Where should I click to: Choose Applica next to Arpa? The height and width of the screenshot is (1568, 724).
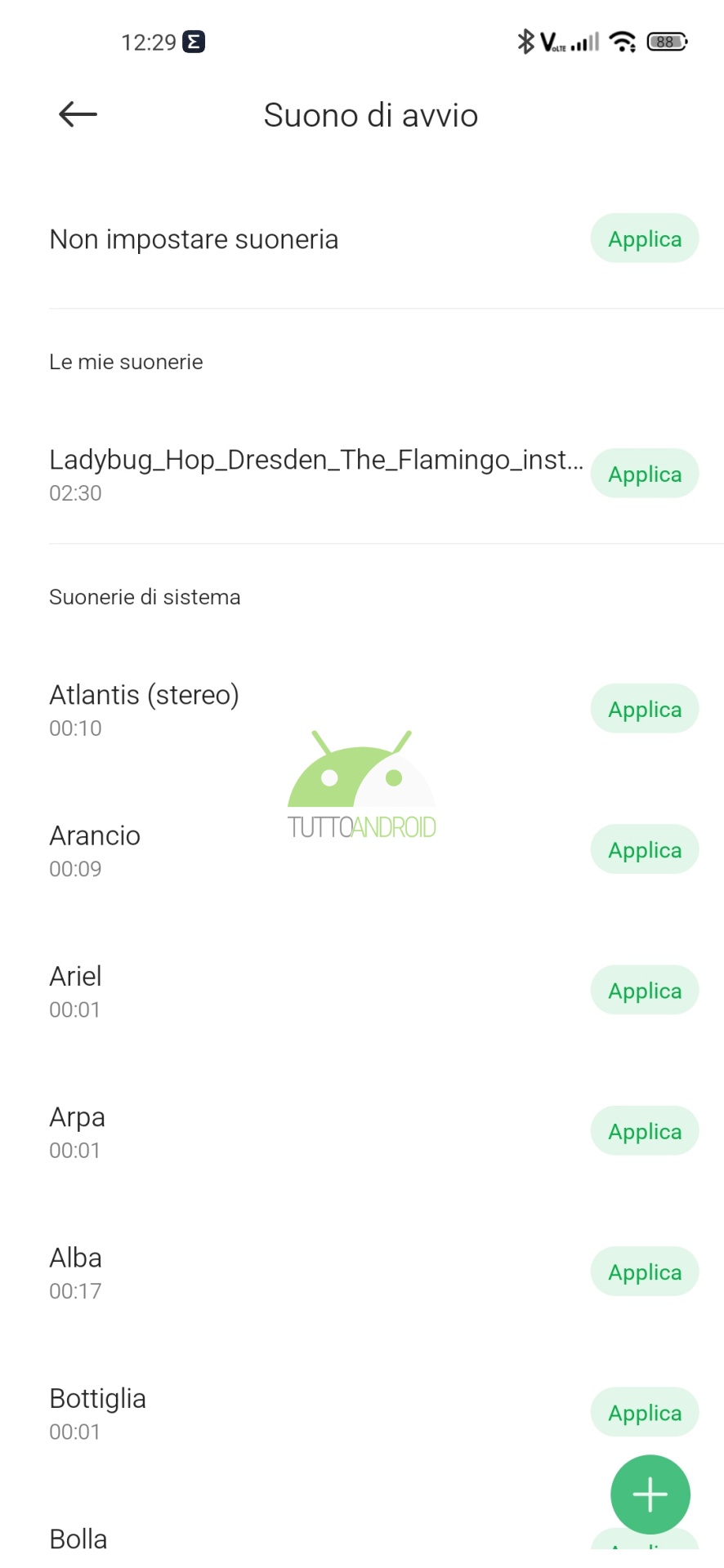point(644,1131)
